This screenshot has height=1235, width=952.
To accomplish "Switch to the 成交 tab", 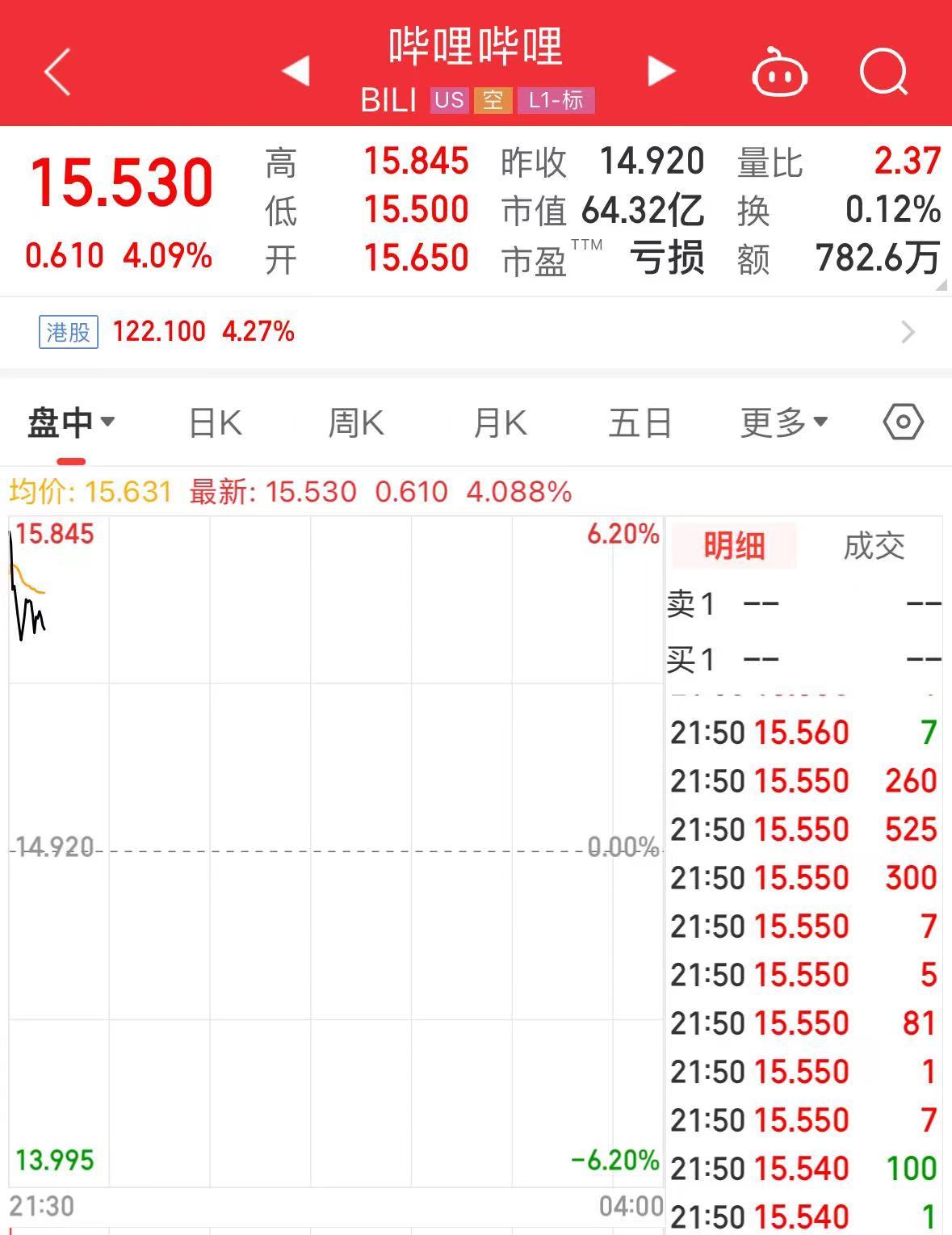I will click(874, 546).
